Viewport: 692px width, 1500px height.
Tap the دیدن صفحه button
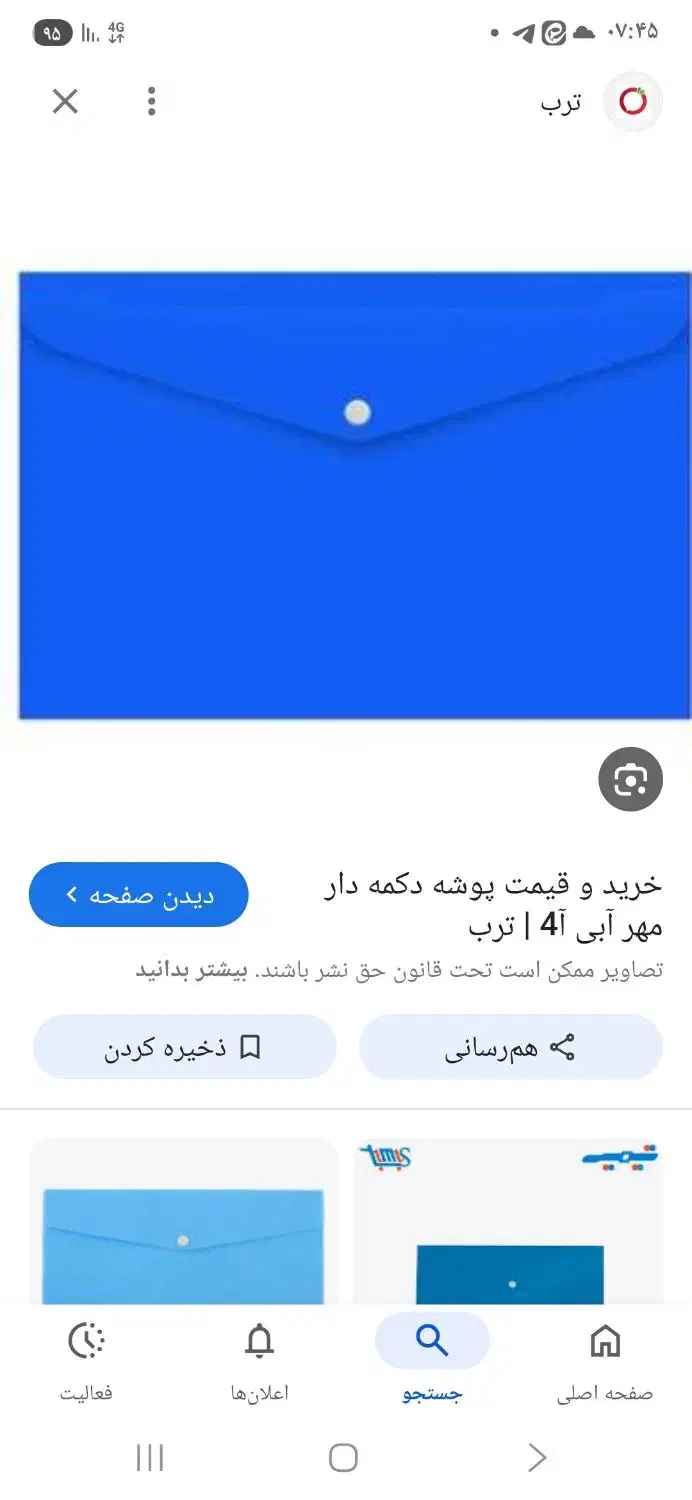tap(139, 895)
